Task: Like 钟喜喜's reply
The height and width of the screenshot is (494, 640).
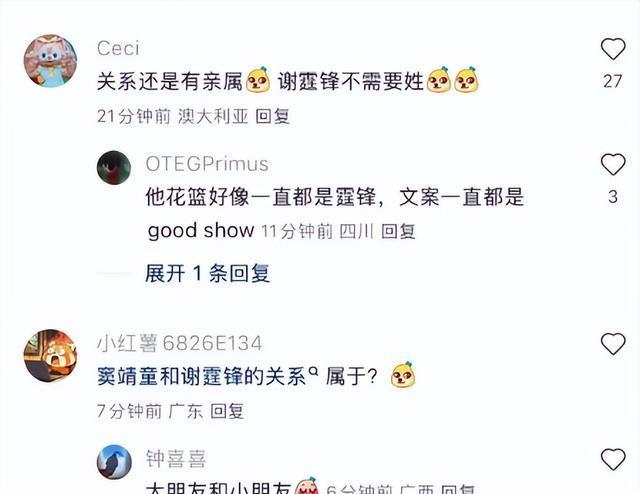Action: click(612, 460)
